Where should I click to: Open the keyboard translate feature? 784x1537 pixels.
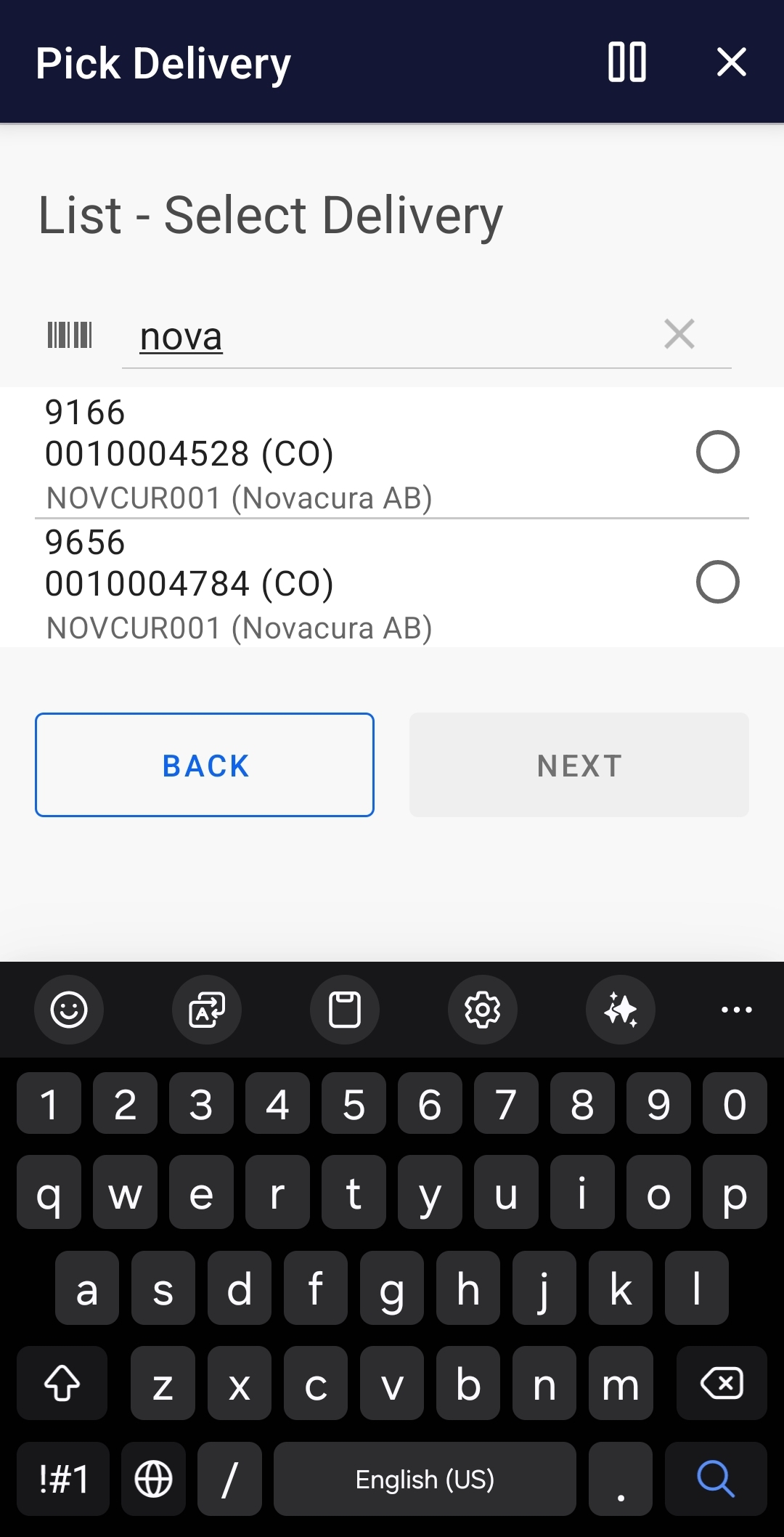click(206, 1010)
